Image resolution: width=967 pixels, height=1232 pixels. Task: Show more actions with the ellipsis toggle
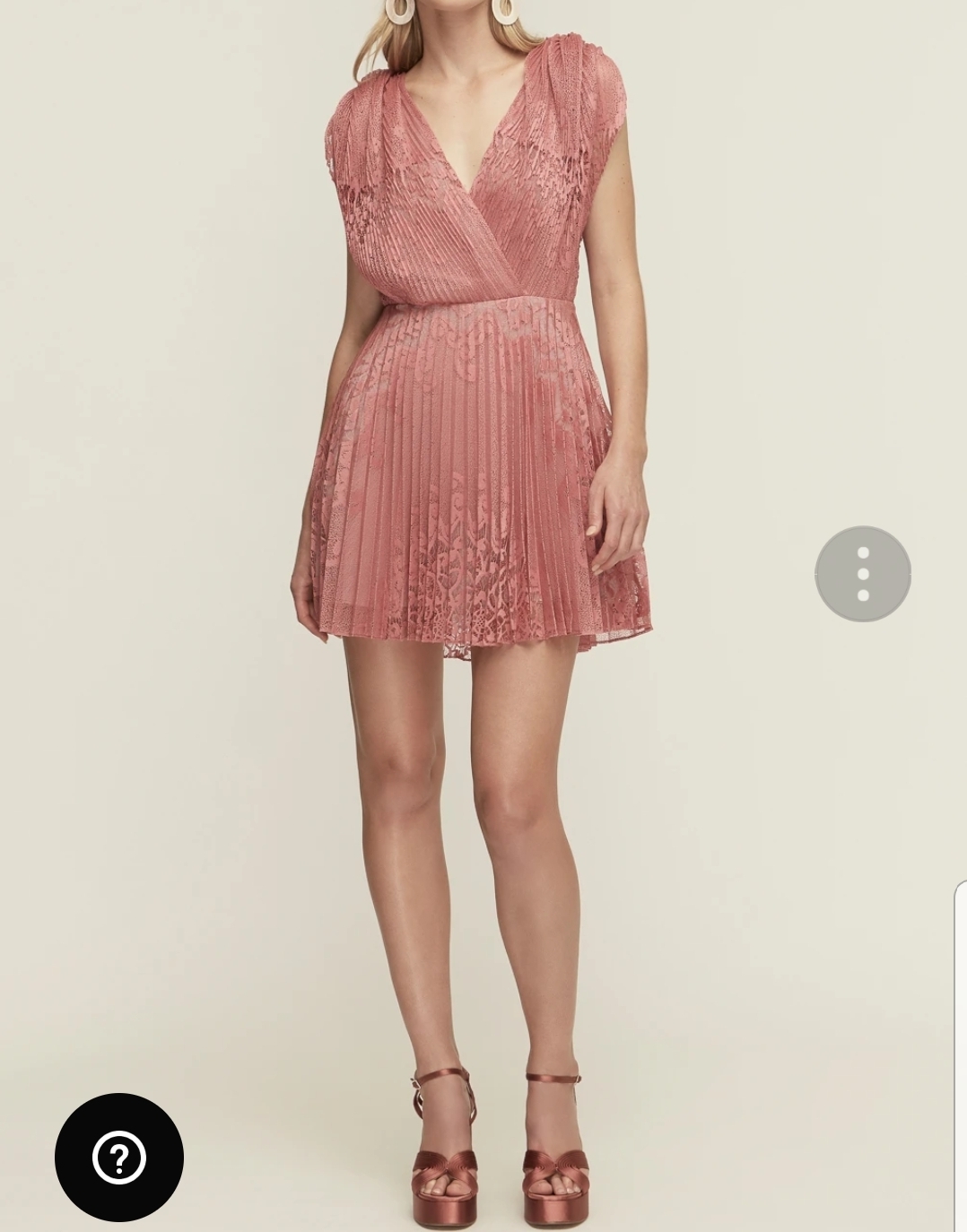coord(863,574)
